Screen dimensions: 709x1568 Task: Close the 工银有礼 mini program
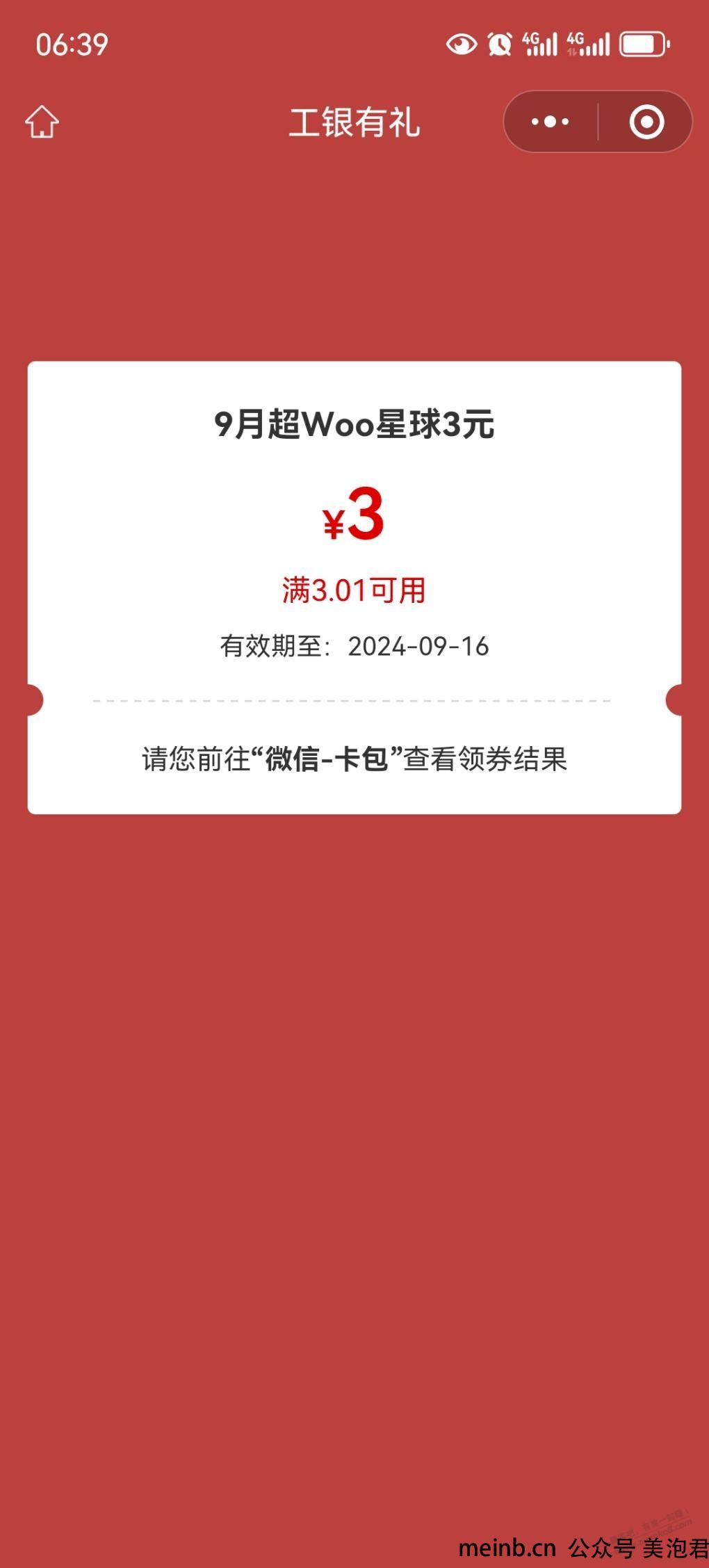646,122
